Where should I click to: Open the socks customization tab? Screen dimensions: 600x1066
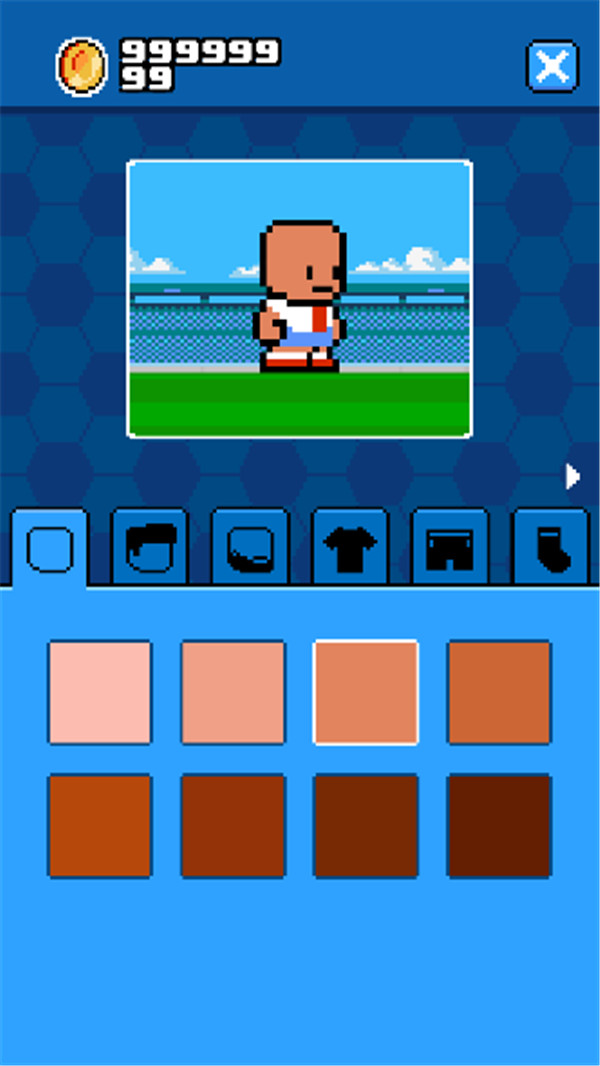[550, 547]
